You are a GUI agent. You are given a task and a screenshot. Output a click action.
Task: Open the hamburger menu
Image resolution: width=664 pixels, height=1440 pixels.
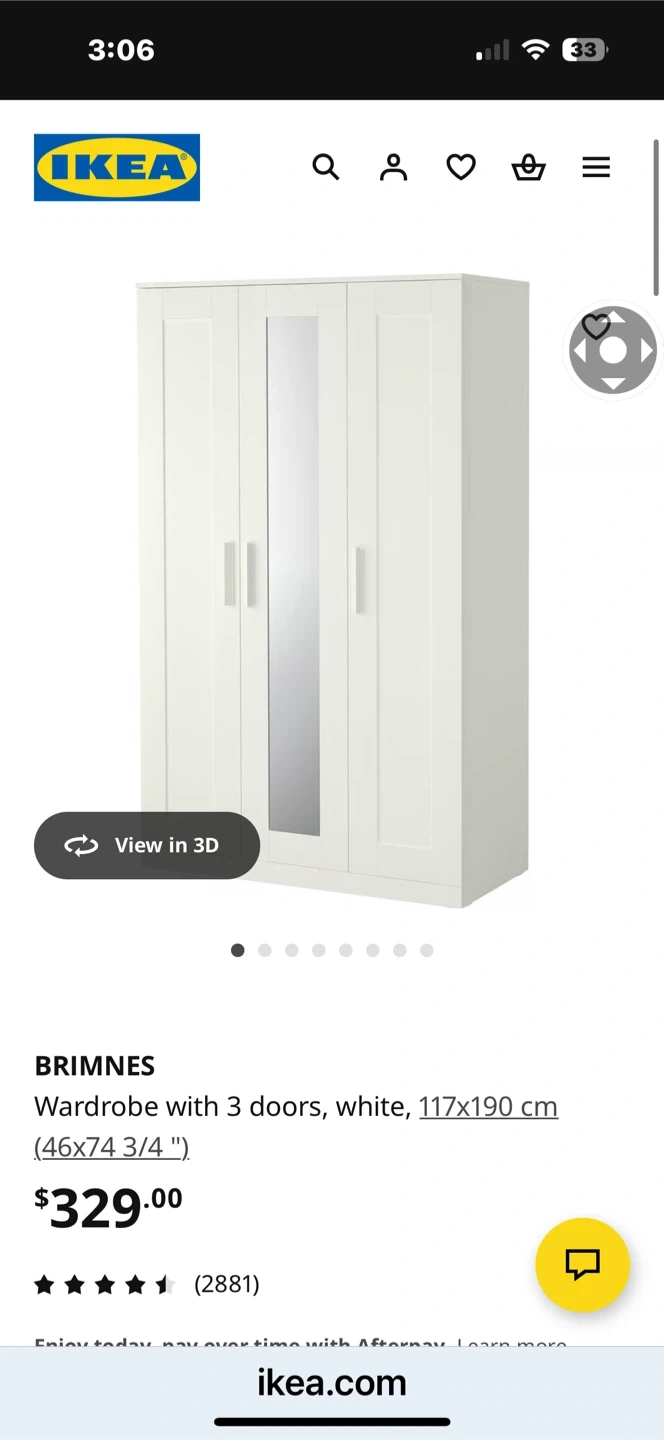pos(596,167)
